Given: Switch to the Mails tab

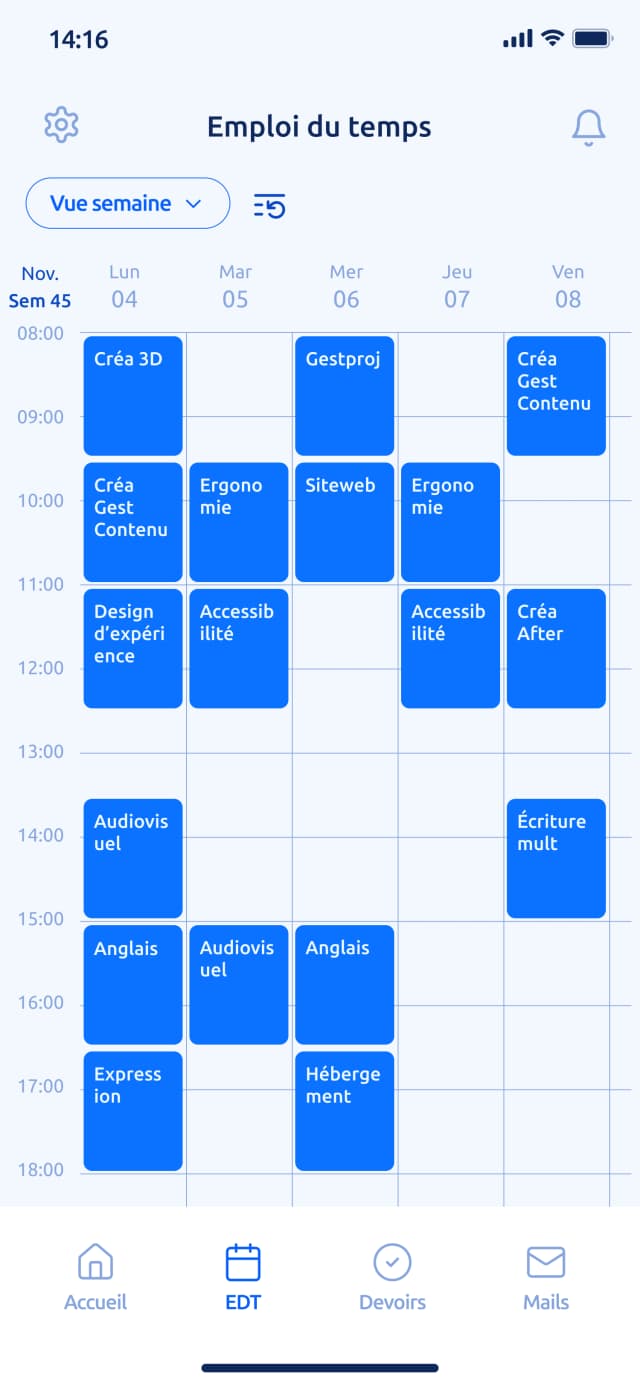Looking at the screenshot, I should [x=546, y=1277].
